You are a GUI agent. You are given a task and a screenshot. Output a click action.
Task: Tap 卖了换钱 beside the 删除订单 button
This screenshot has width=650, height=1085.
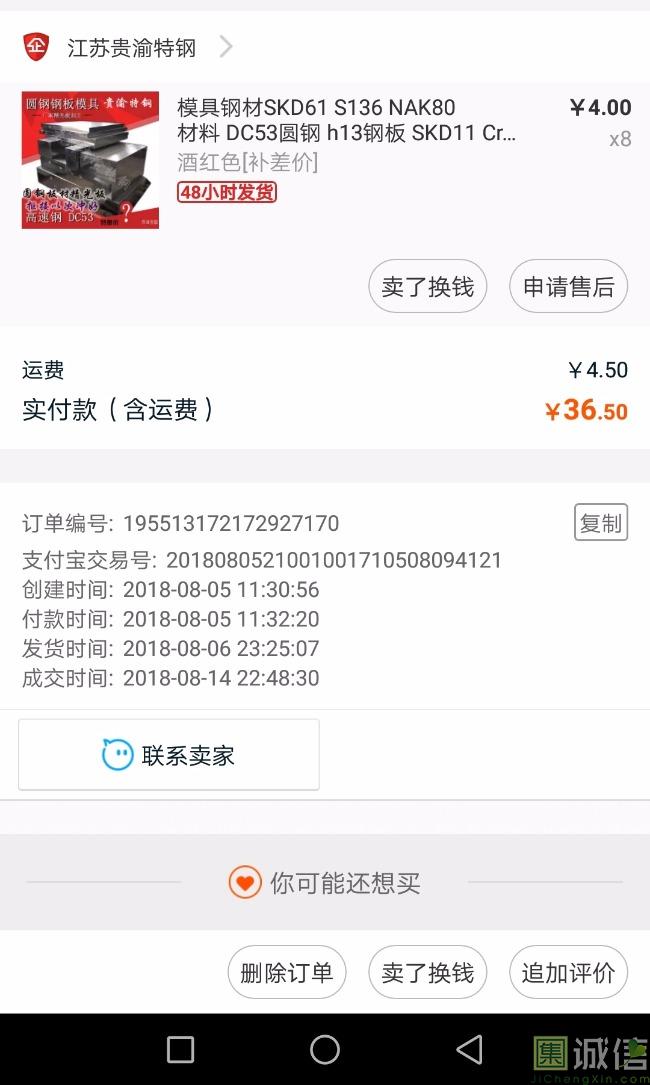click(x=428, y=973)
